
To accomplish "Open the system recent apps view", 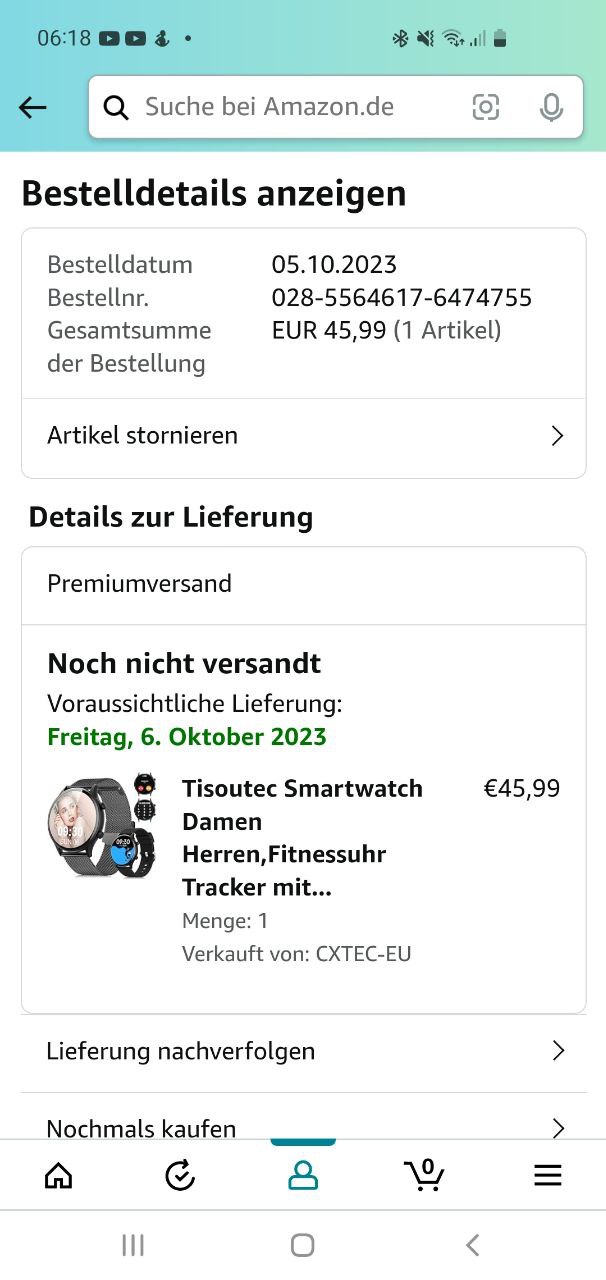I will pos(133,1245).
